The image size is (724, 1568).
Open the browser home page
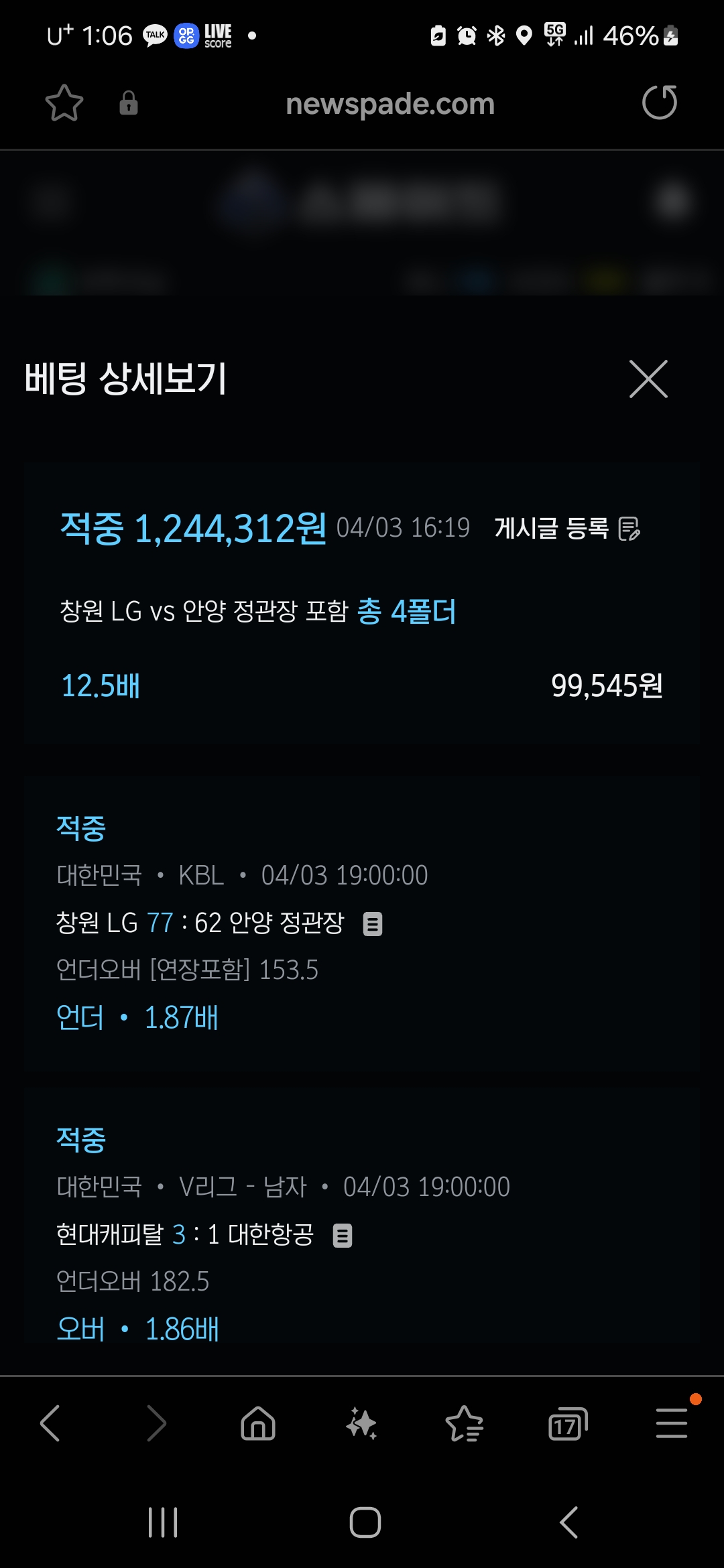(x=258, y=1423)
